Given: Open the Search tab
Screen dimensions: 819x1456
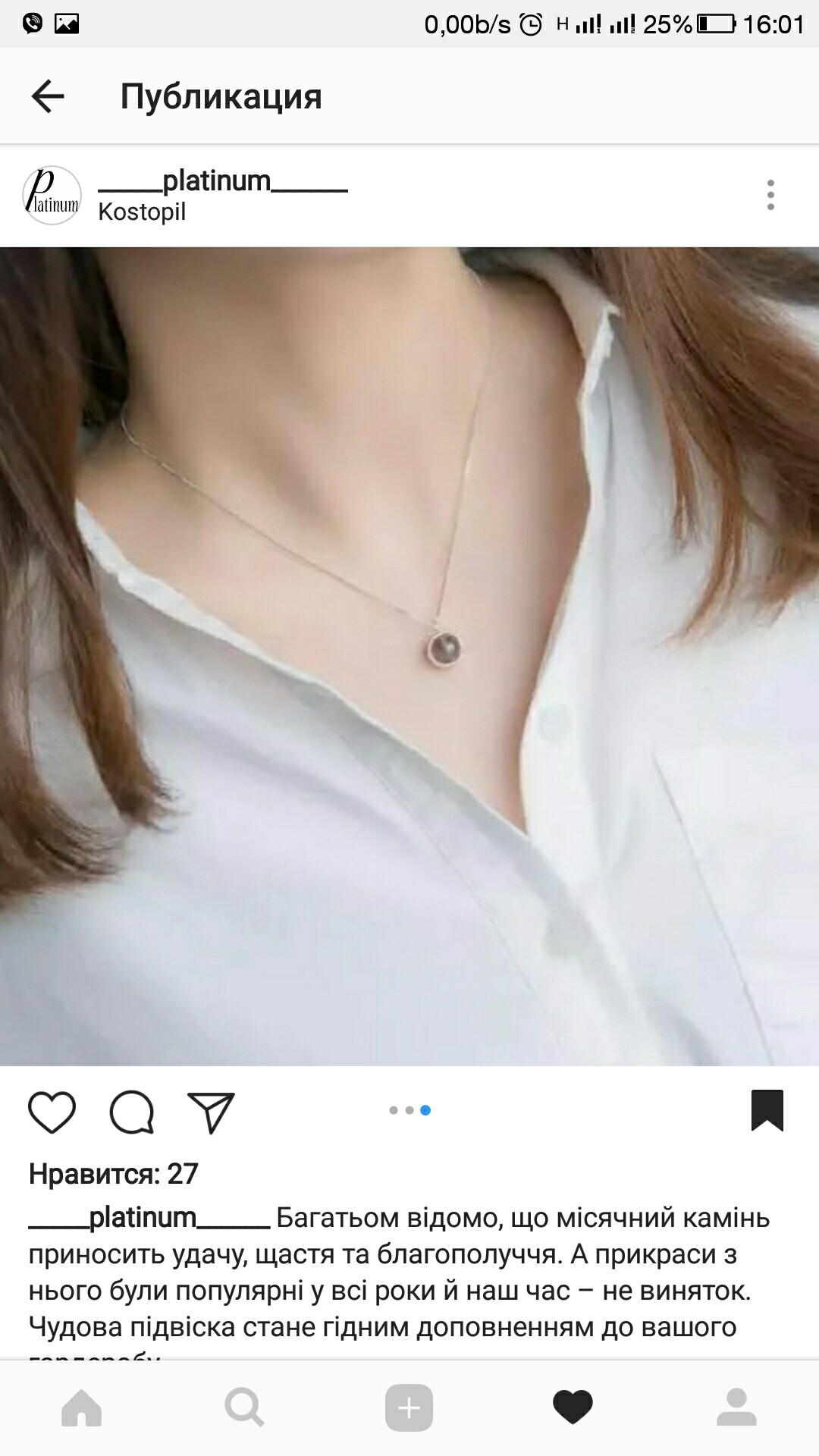Looking at the screenshot, I should [x=245, y=1407].
